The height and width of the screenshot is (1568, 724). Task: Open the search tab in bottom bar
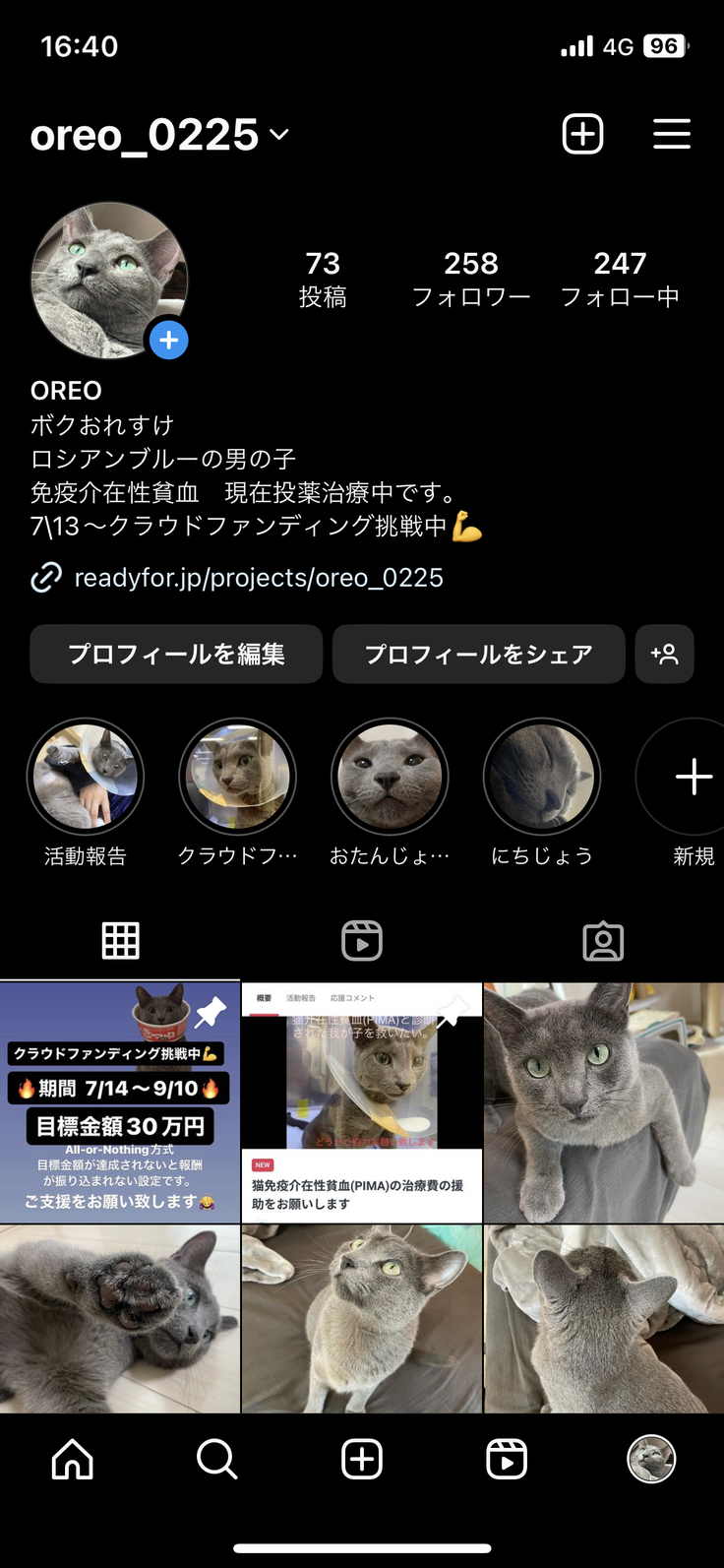click(216, 1459)
